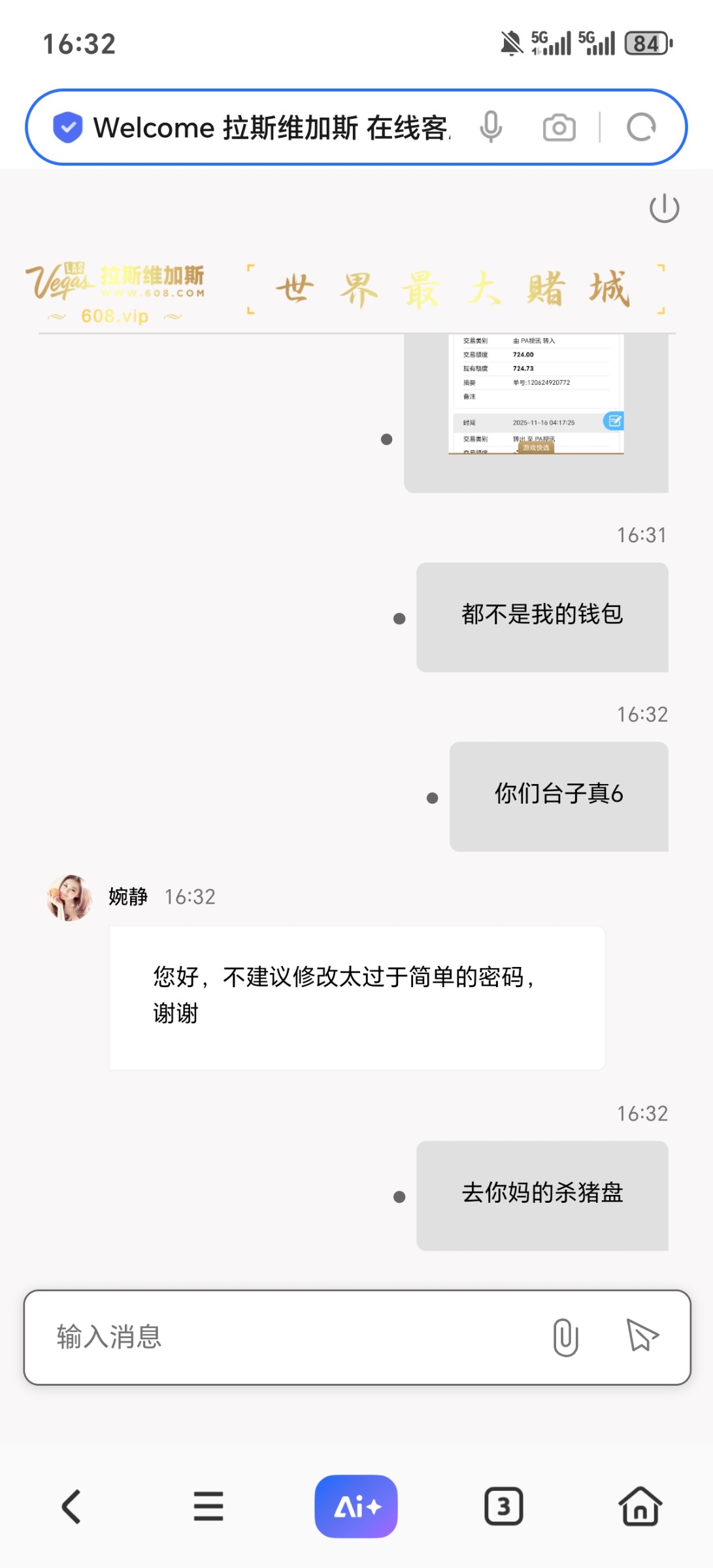Open camera search in address bar
Viewport: 713px width, 1568px height.
click(x=559, y=127)
